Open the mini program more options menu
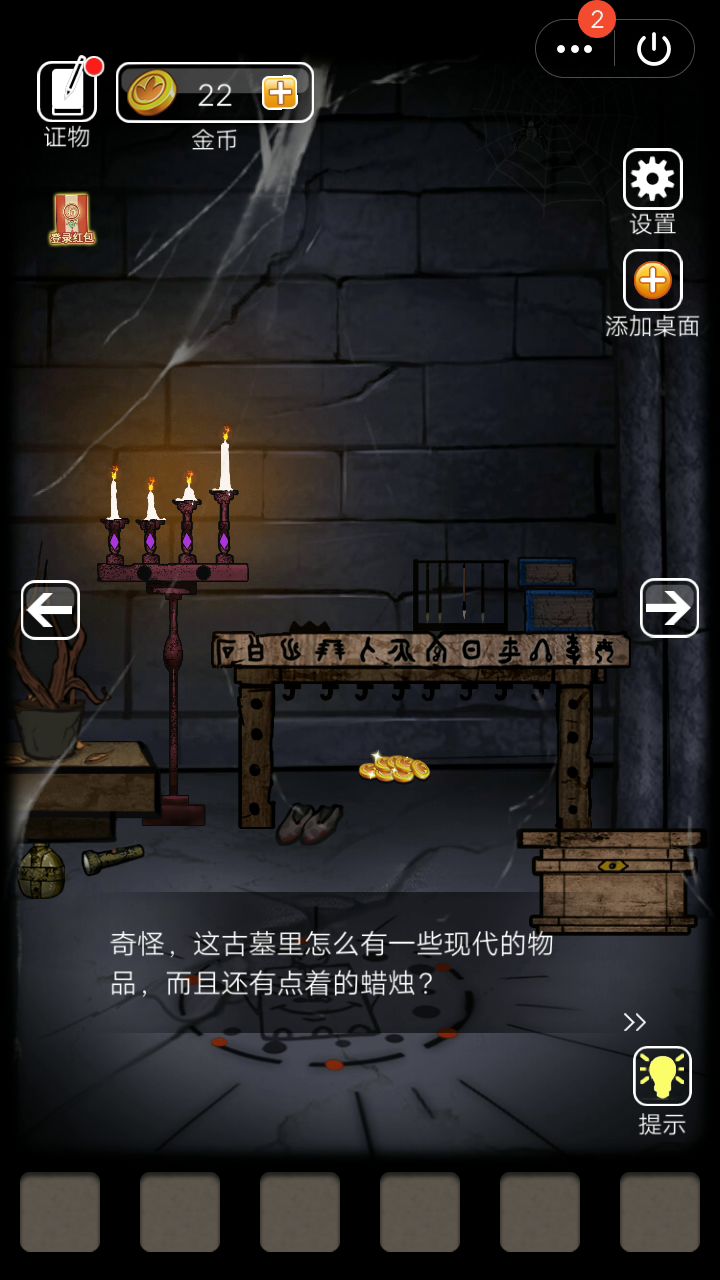Image resolution: width=720 pixels, height=1280 pixels. (x=575, y=49)
